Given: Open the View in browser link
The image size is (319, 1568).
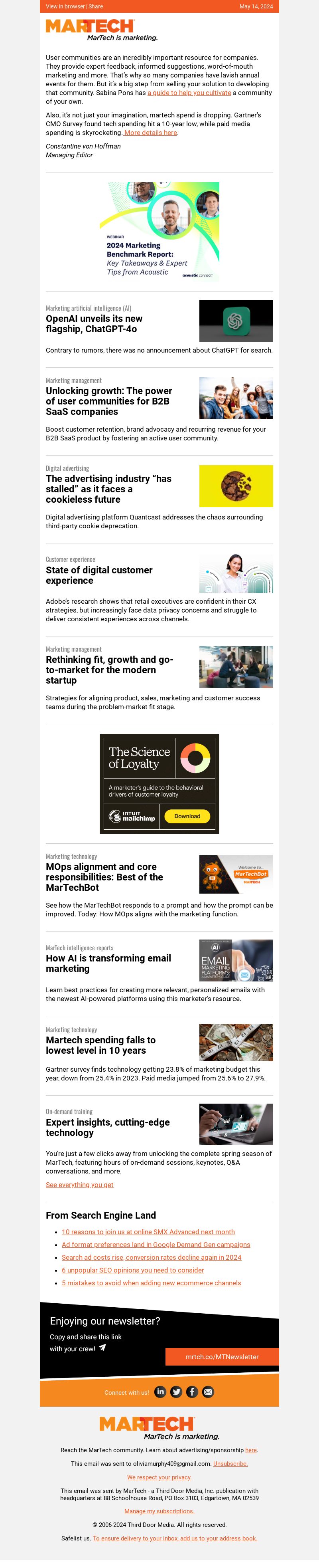Looking at the screenshot, I should pyautogui.click(x=65, y=7).
